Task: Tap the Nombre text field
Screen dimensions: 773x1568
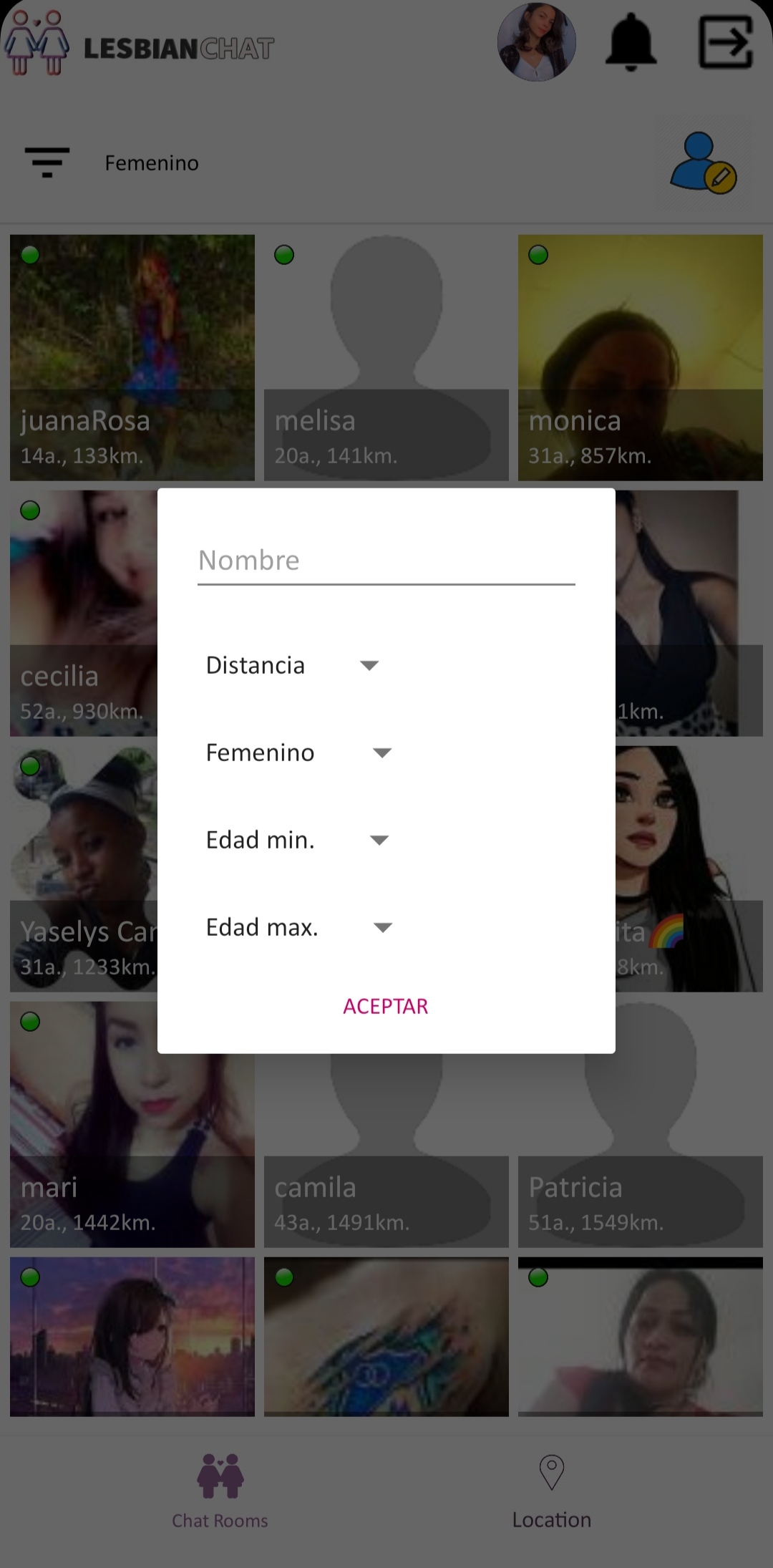Action: pyautogui.click(x=386, y=561)
